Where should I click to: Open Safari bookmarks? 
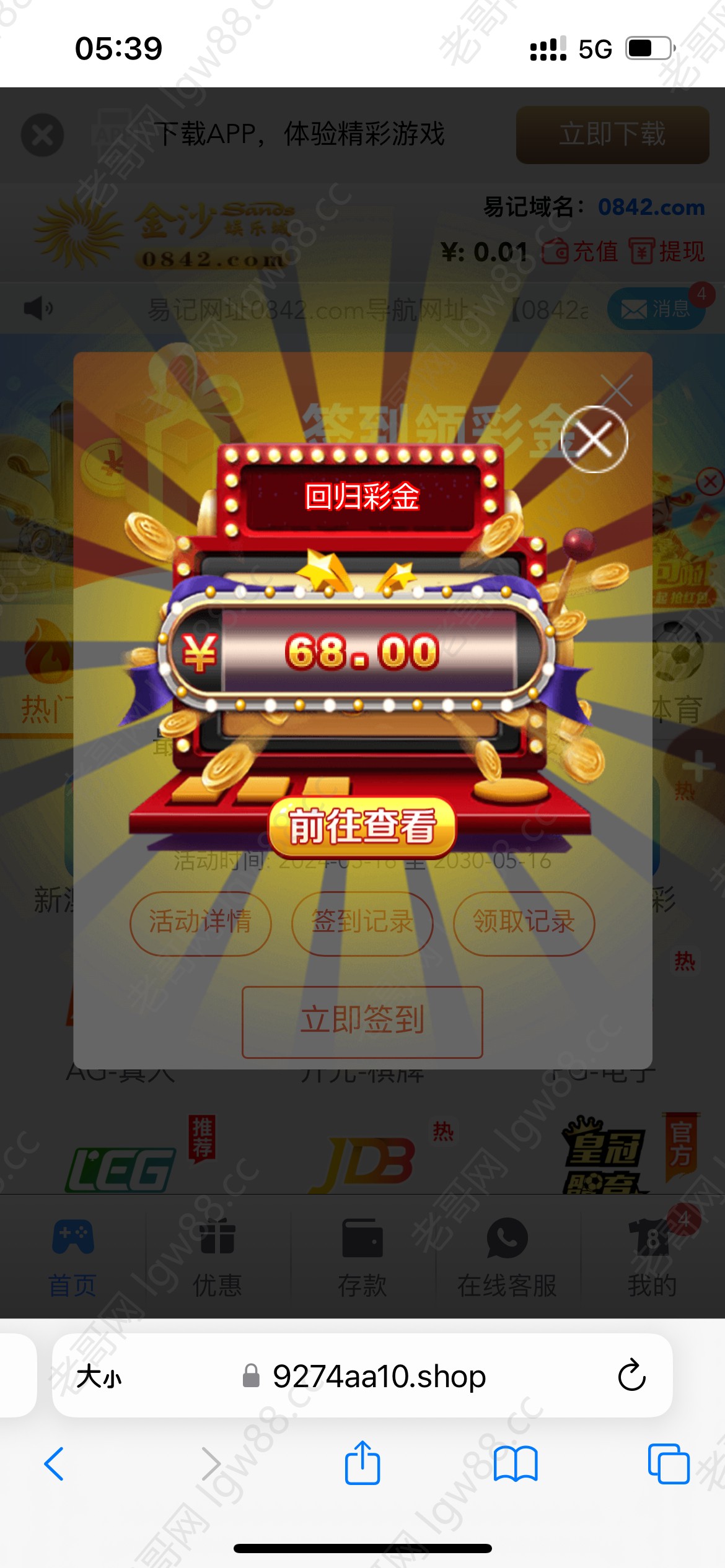click(x=516, y=1464)
